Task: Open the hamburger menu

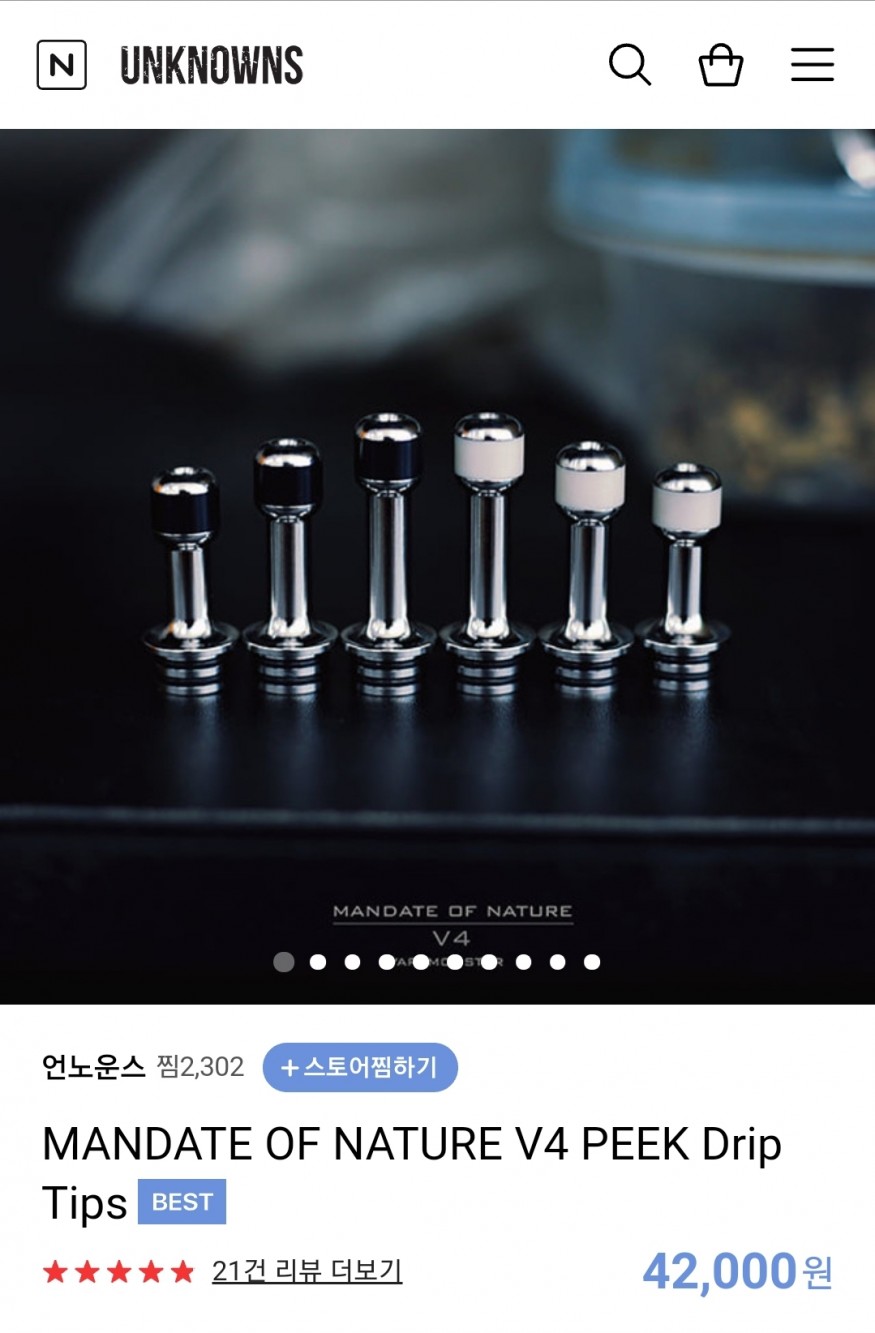Action: [812, 66]
